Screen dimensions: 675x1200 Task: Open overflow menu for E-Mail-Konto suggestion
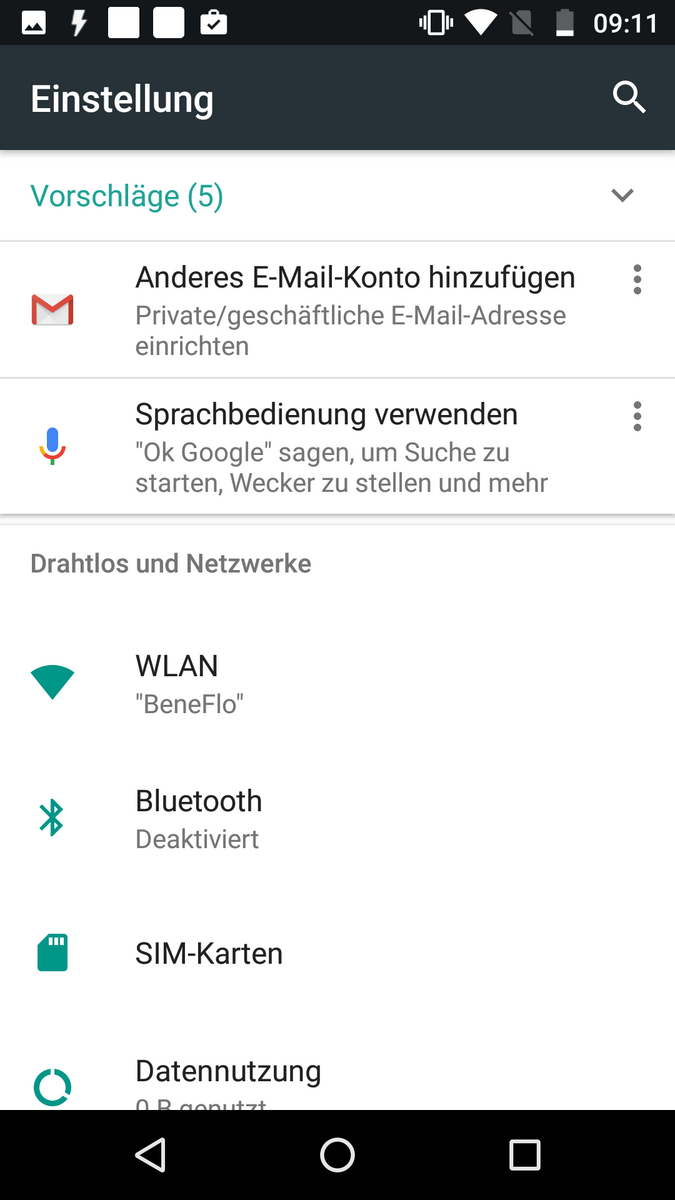click(637, 279)
